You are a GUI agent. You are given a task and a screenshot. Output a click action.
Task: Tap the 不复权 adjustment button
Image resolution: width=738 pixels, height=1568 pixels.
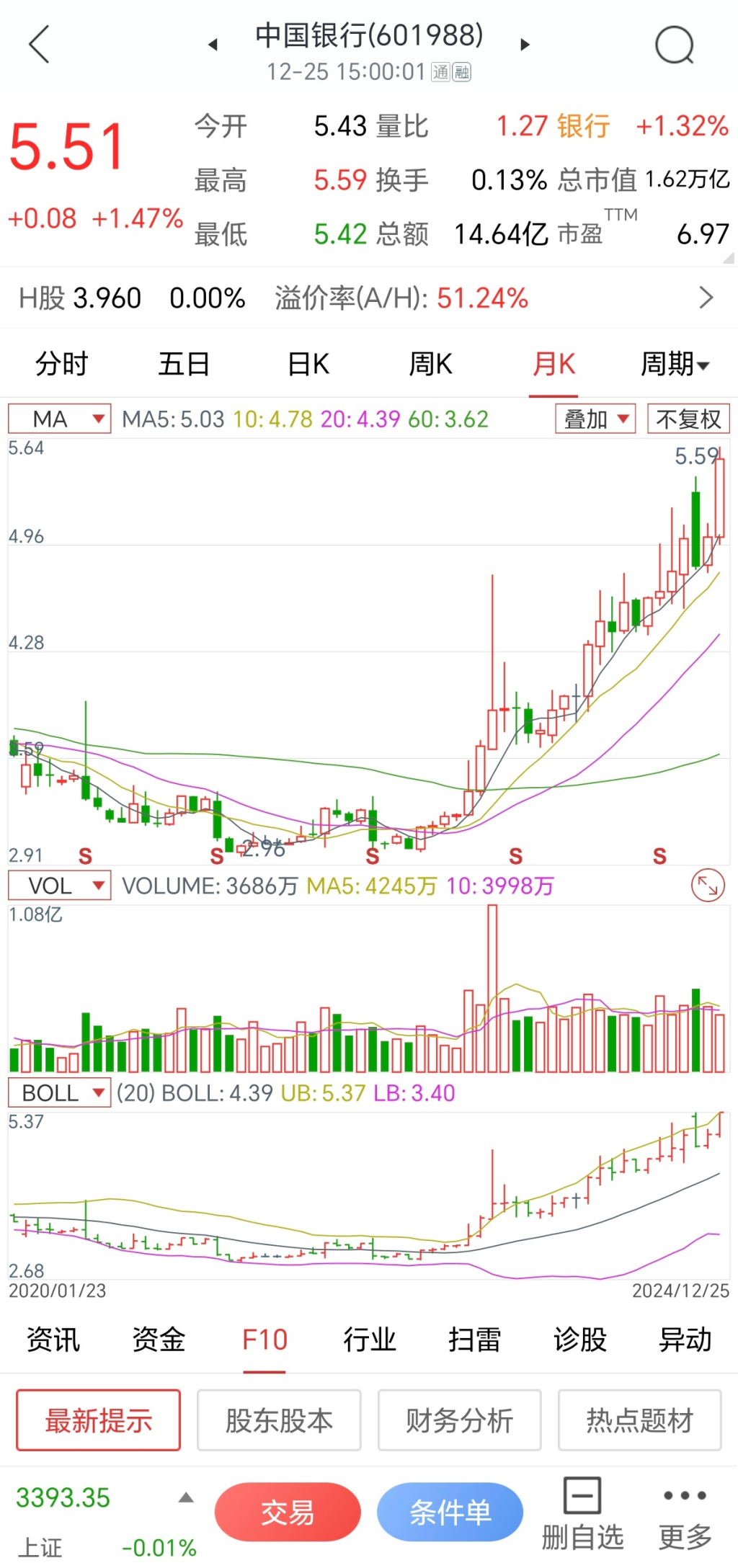point(688,419)
